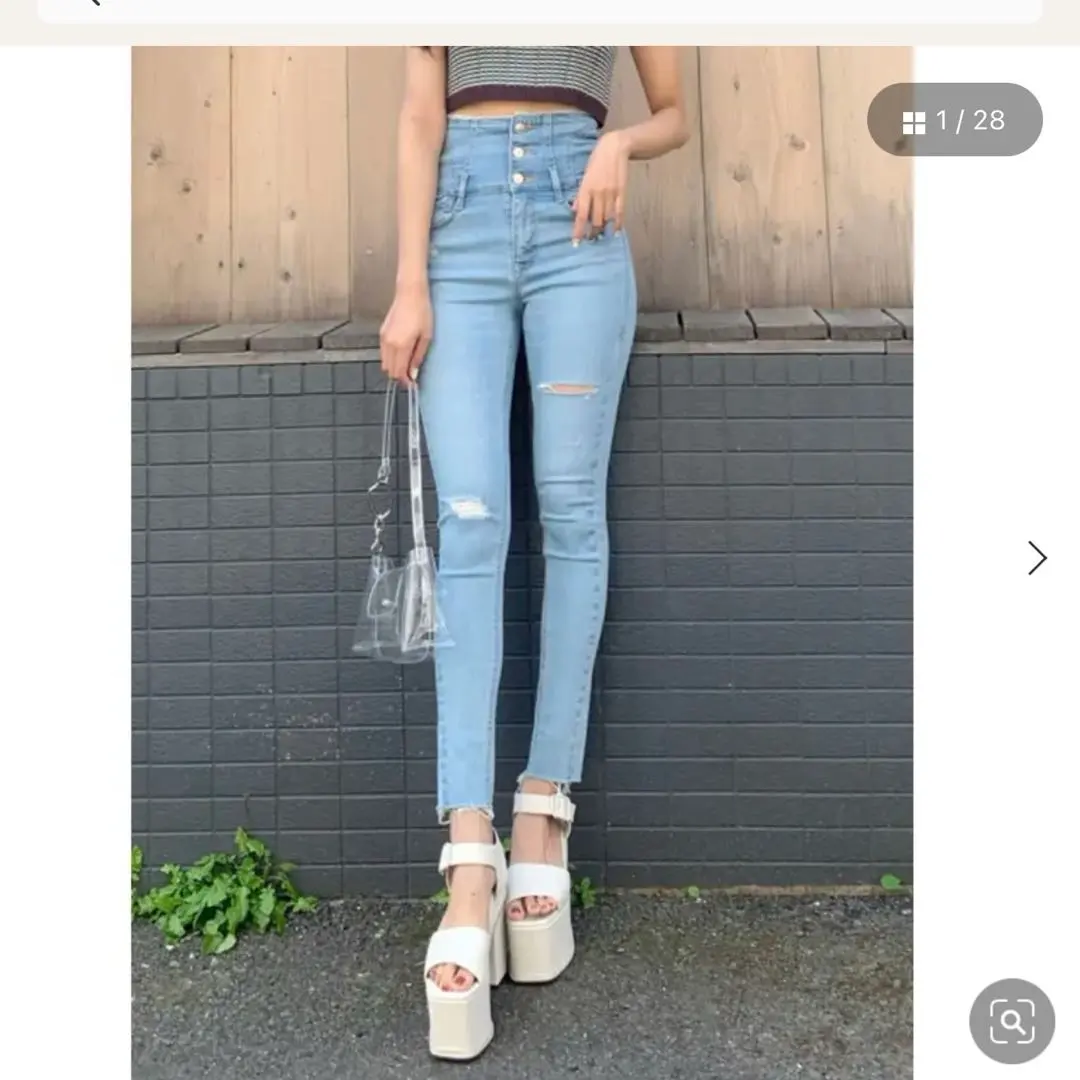Open the jeans product photo full view
This screenshot has width=1080, height=1080.
click(521, 560)
